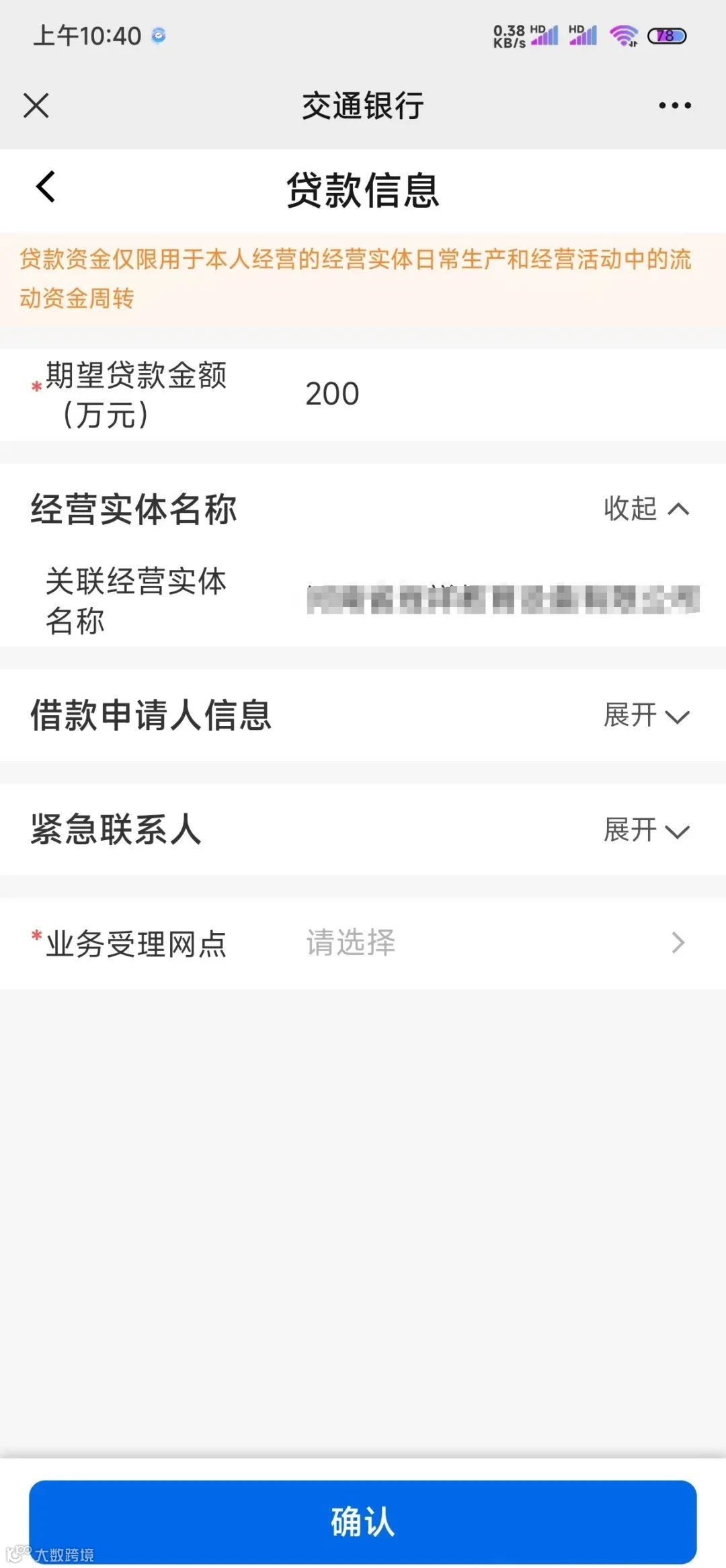Image resolution: width=726 pixels, height=1568 pixels.
Task: Tap the 0.38 KB/s network speed indicator
Action: pos(510,35)
